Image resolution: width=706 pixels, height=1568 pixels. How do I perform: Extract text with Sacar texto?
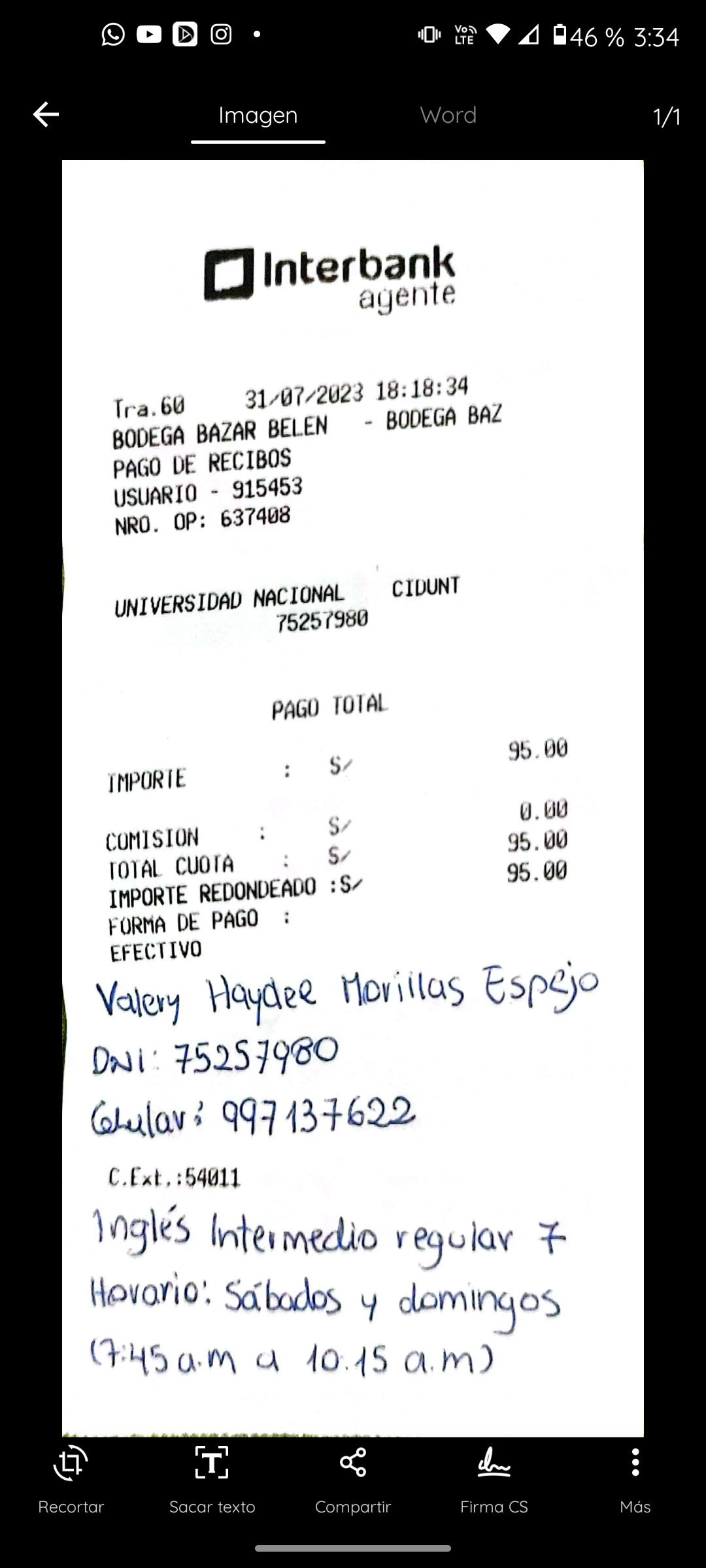coord(212,1479)
